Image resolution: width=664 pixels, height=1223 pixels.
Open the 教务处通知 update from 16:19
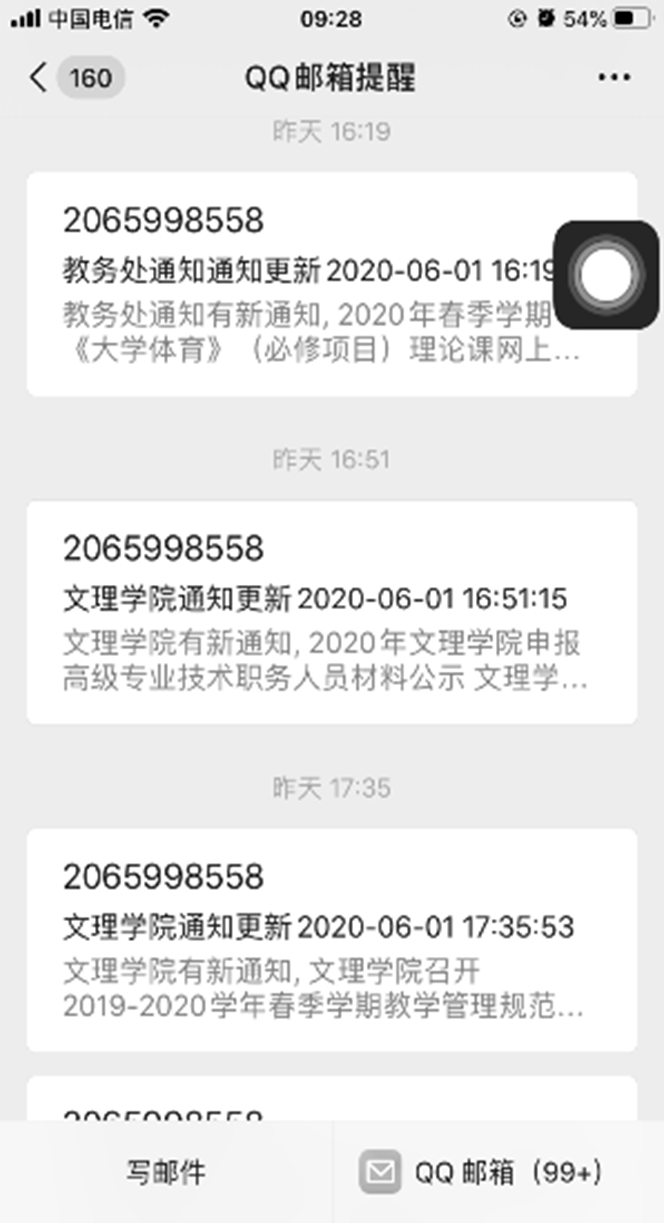point(300,285)
